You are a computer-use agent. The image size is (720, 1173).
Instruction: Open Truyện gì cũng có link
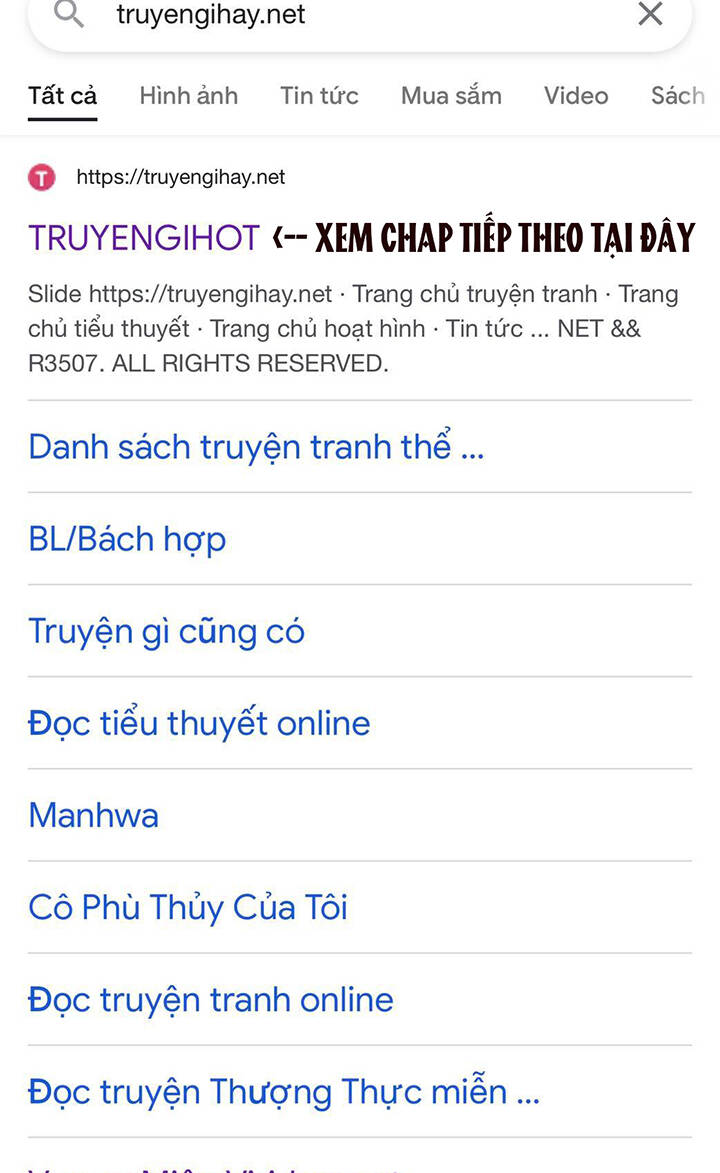[166, 631]
